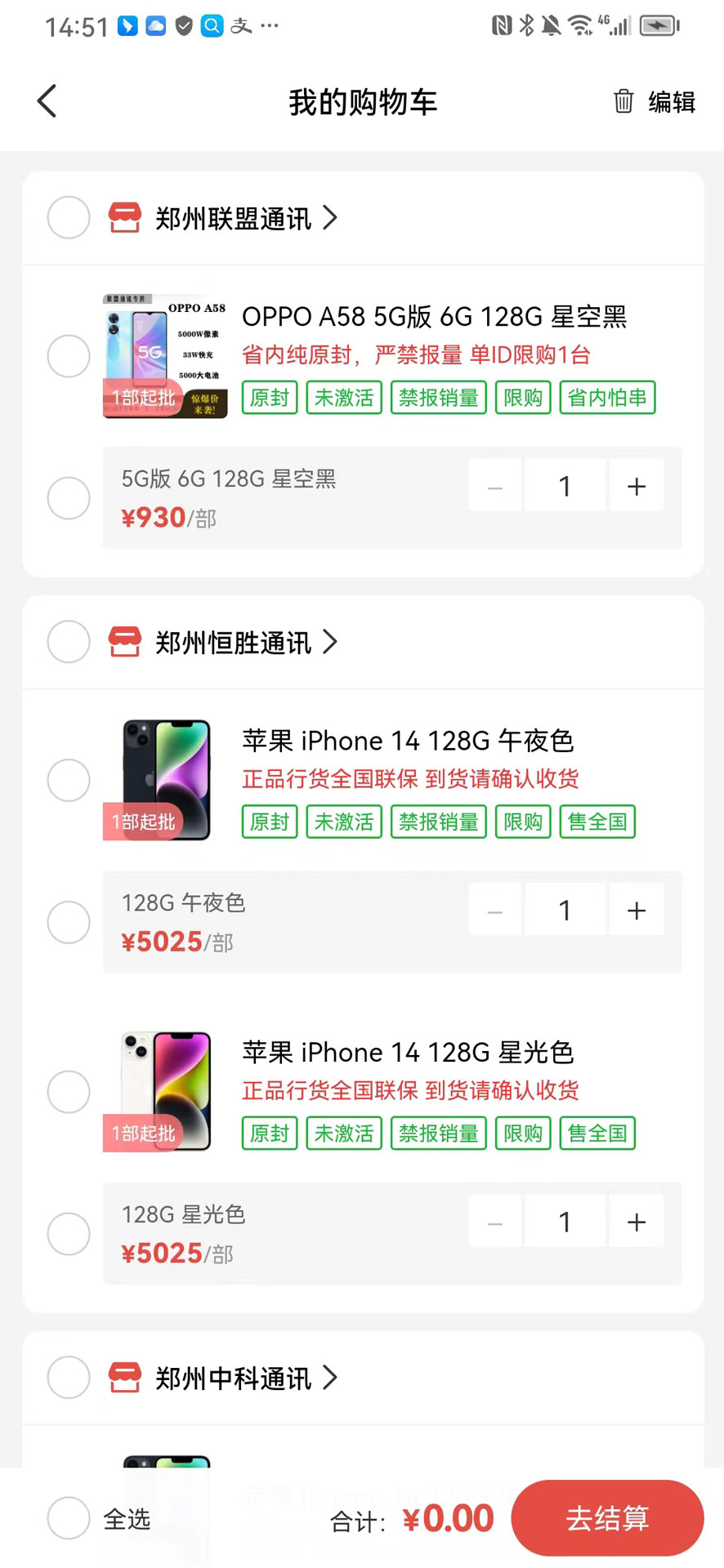Viewport: 724px width, 1568px height.
Task: Select all items from 郑州中科通讯 store
Action: (x=69, y=1378)
